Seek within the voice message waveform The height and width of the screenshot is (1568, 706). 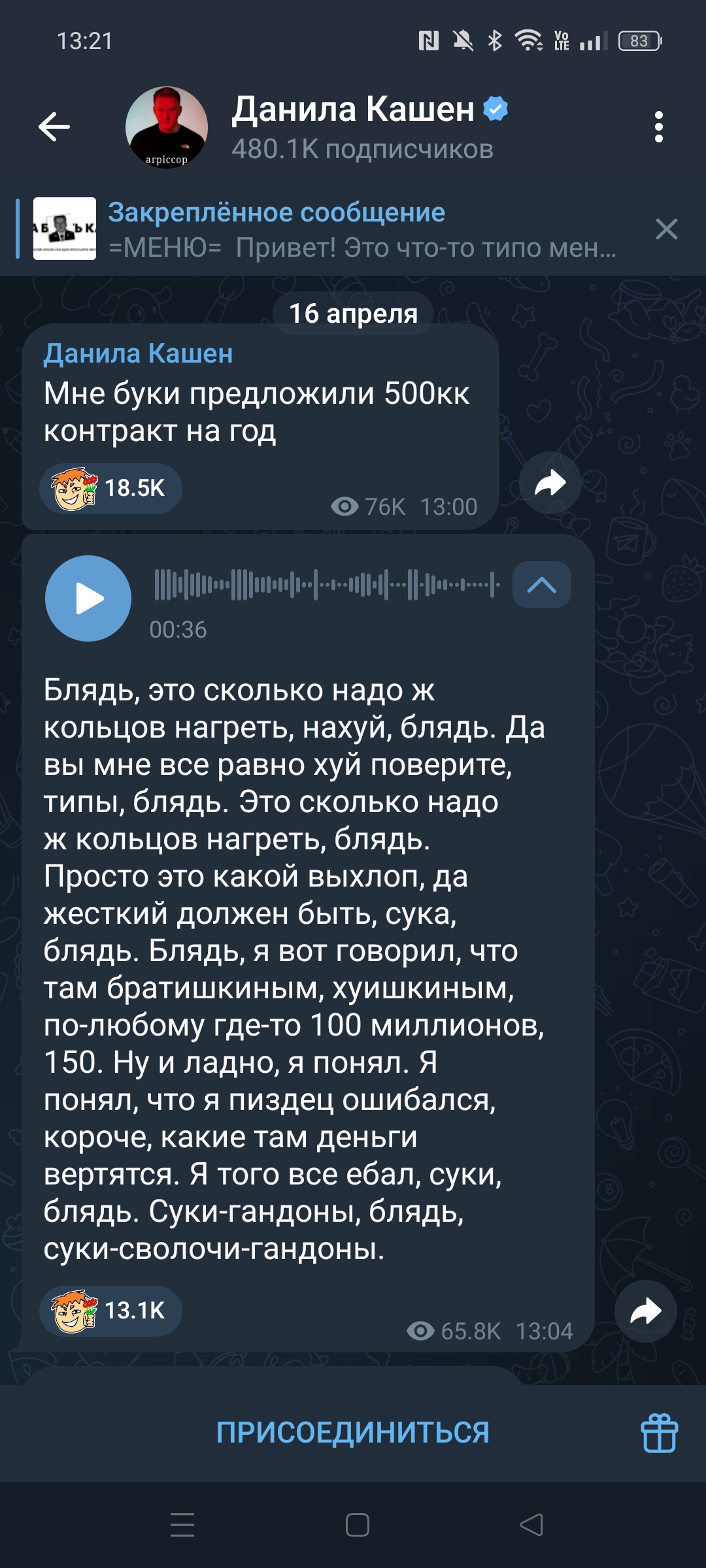(327, 584)
